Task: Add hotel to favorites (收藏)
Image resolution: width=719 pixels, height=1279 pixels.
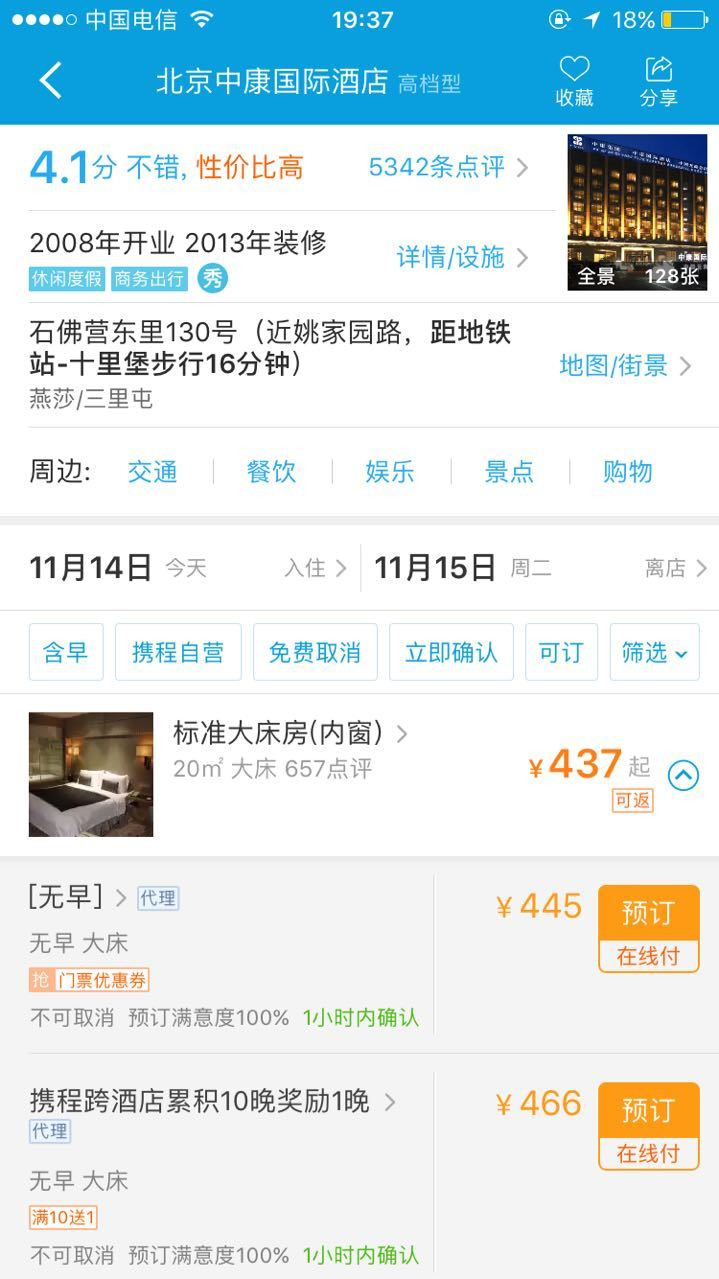Action: pos(574,81)
